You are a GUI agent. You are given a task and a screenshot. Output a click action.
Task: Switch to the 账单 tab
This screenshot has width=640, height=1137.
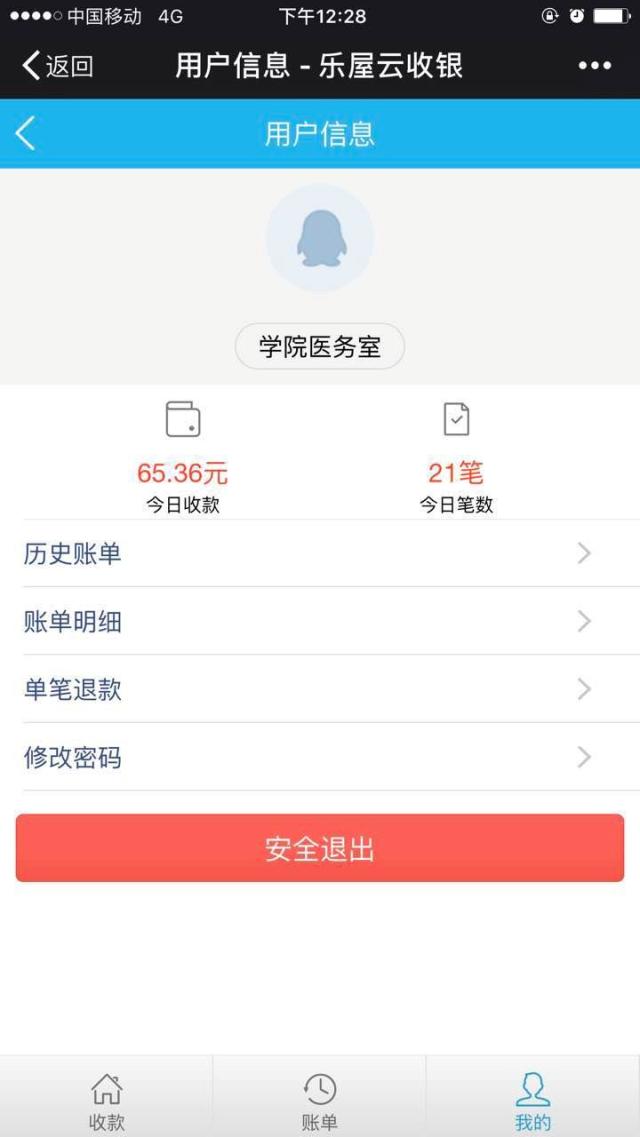pyautogui.click(x=320, y=1099)
